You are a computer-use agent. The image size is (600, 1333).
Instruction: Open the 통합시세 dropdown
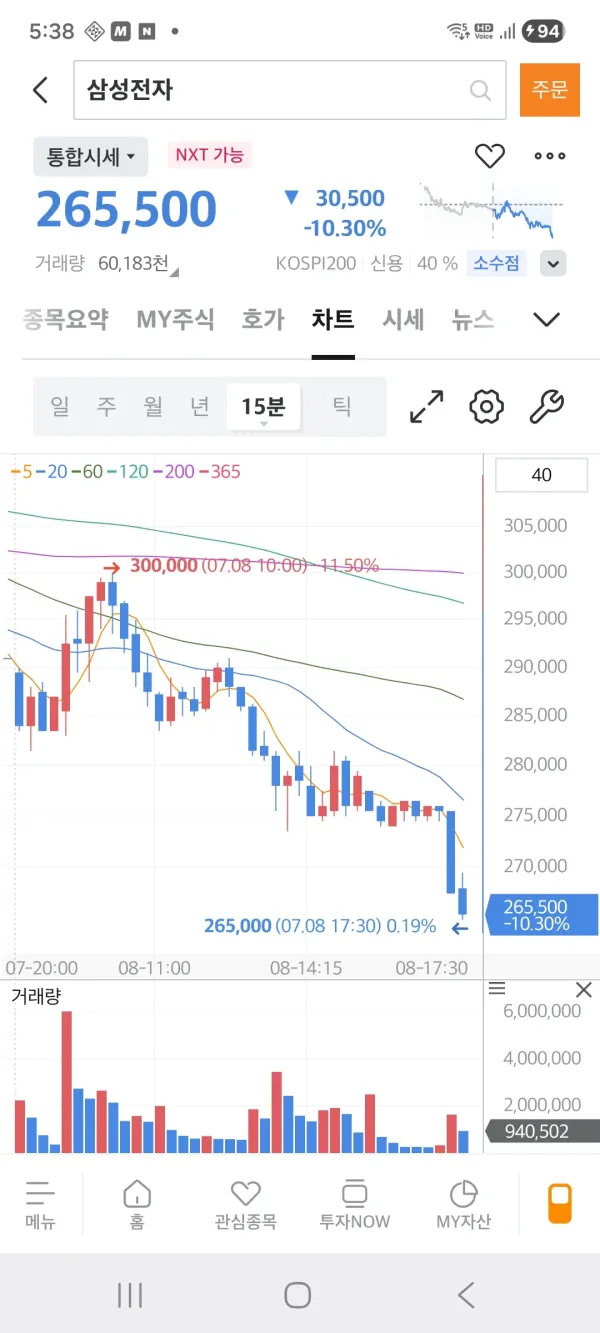[91, 156]
